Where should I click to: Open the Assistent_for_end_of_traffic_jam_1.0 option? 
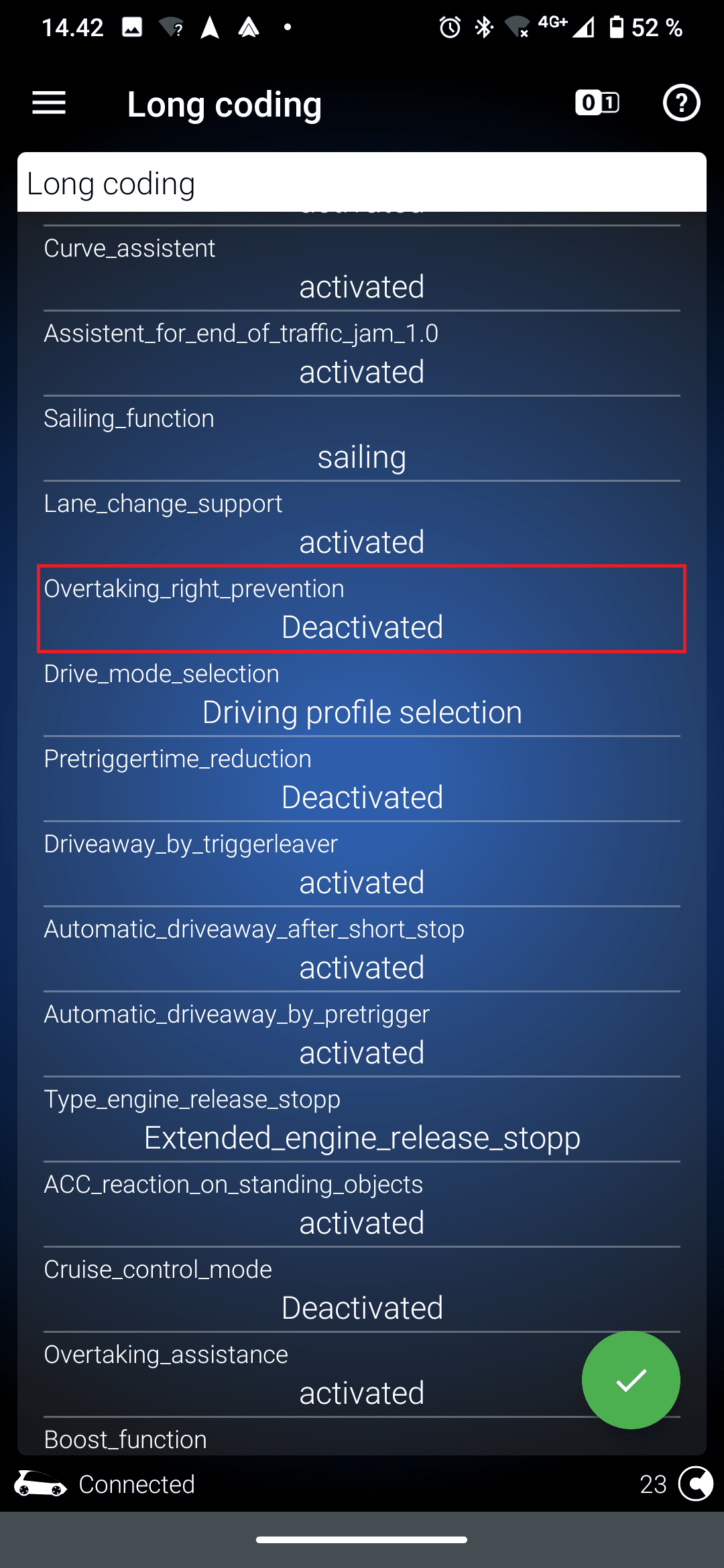362,354
